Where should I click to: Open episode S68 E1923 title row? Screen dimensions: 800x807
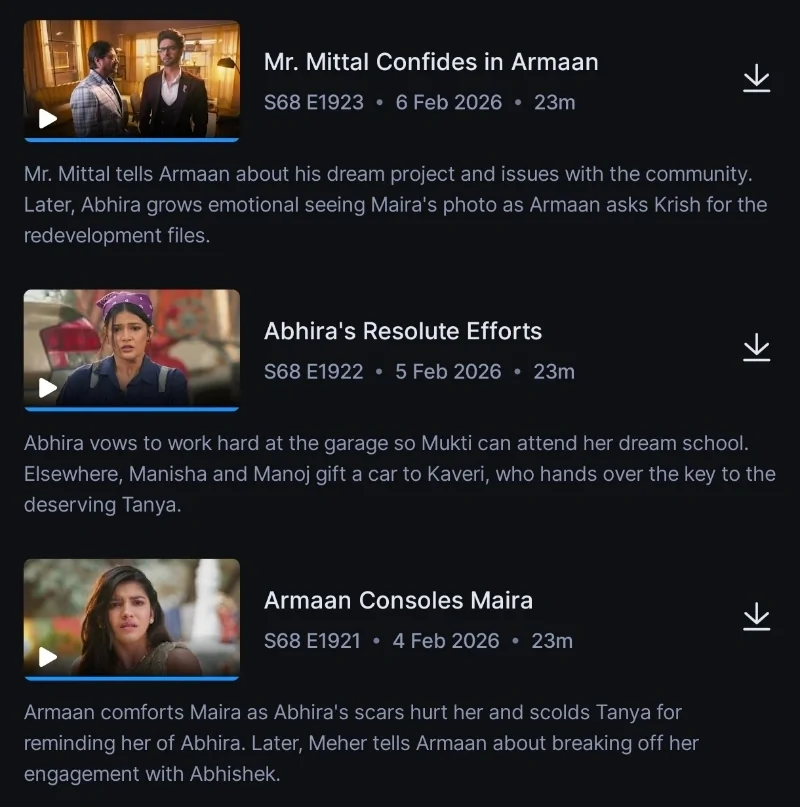pos(430,62)
